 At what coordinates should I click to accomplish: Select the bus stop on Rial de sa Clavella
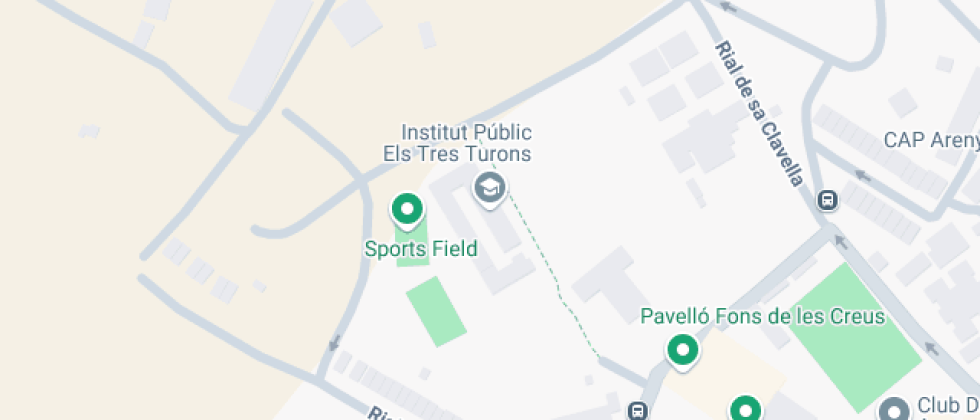pyautogui.click(x=827, y=201)
